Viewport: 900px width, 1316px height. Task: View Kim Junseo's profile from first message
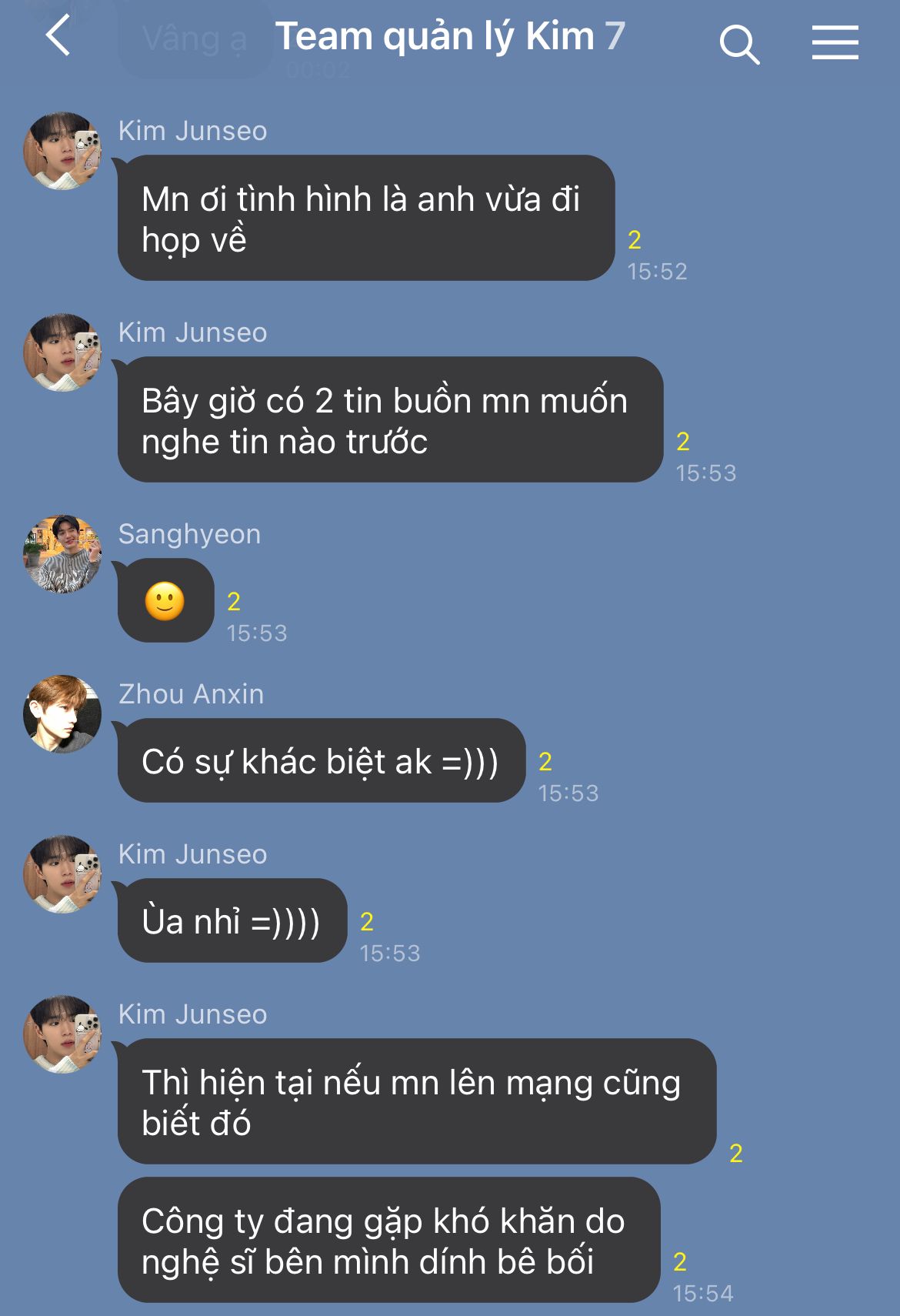click(62, 151)
